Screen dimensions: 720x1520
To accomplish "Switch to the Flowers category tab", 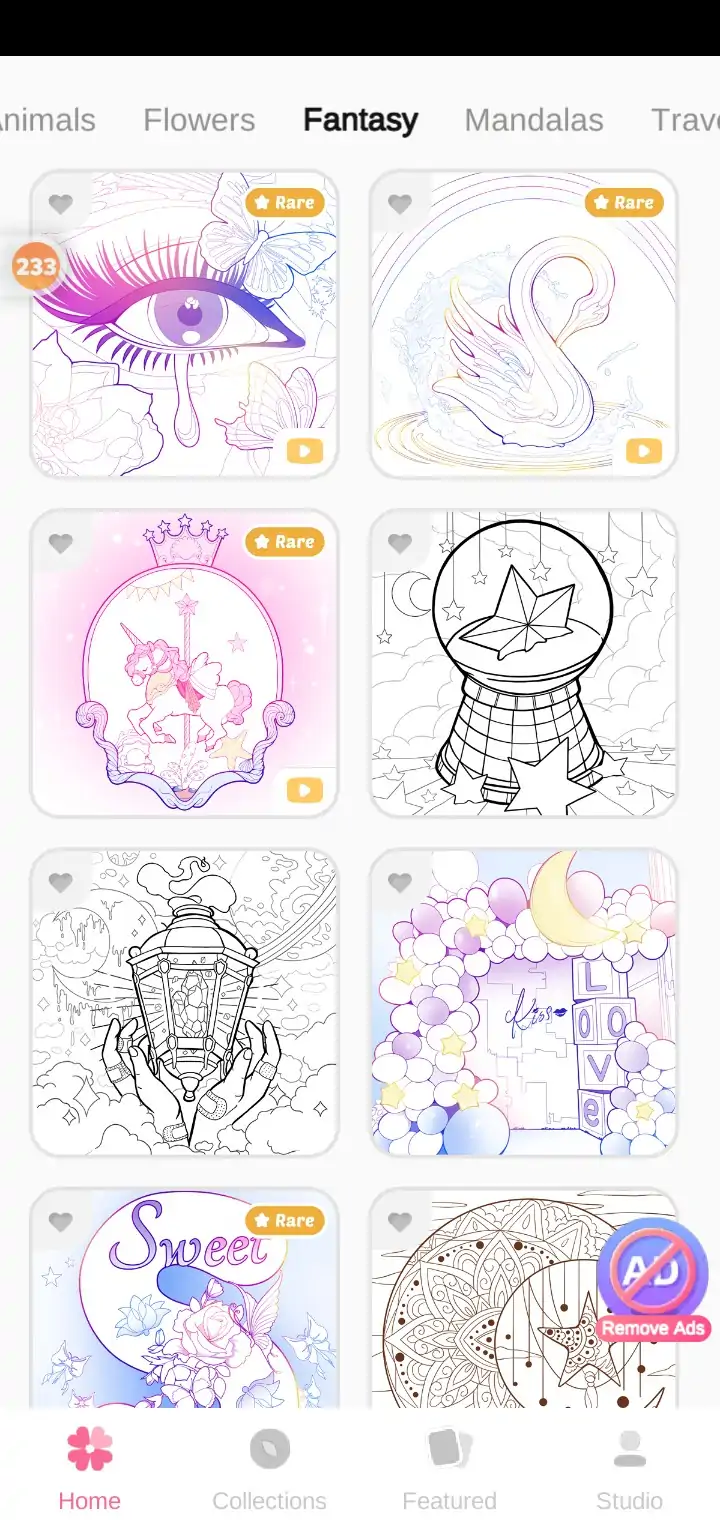I will coord(199,120).
